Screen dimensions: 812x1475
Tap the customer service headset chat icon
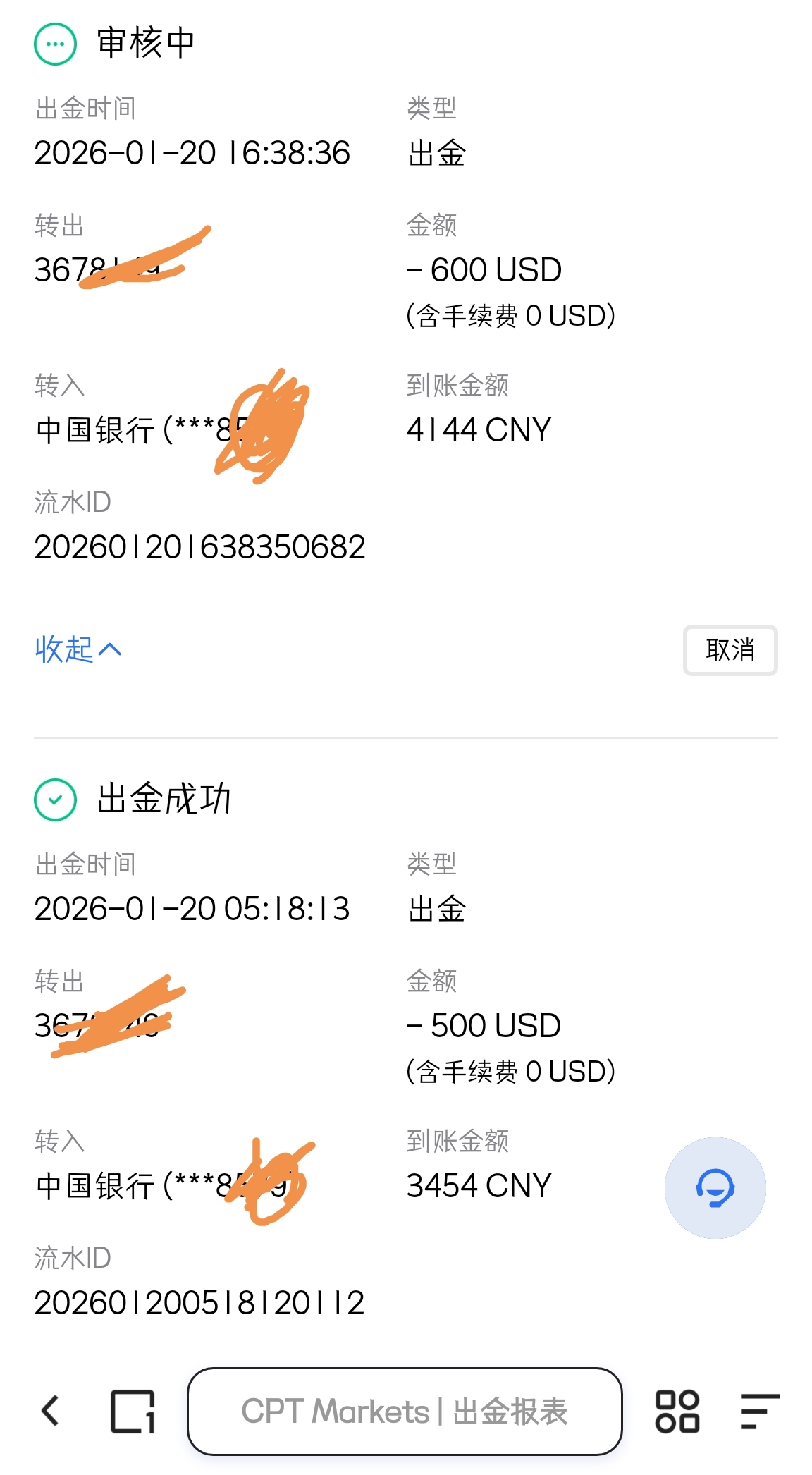pyautogui.click(x=715, y=1188)
